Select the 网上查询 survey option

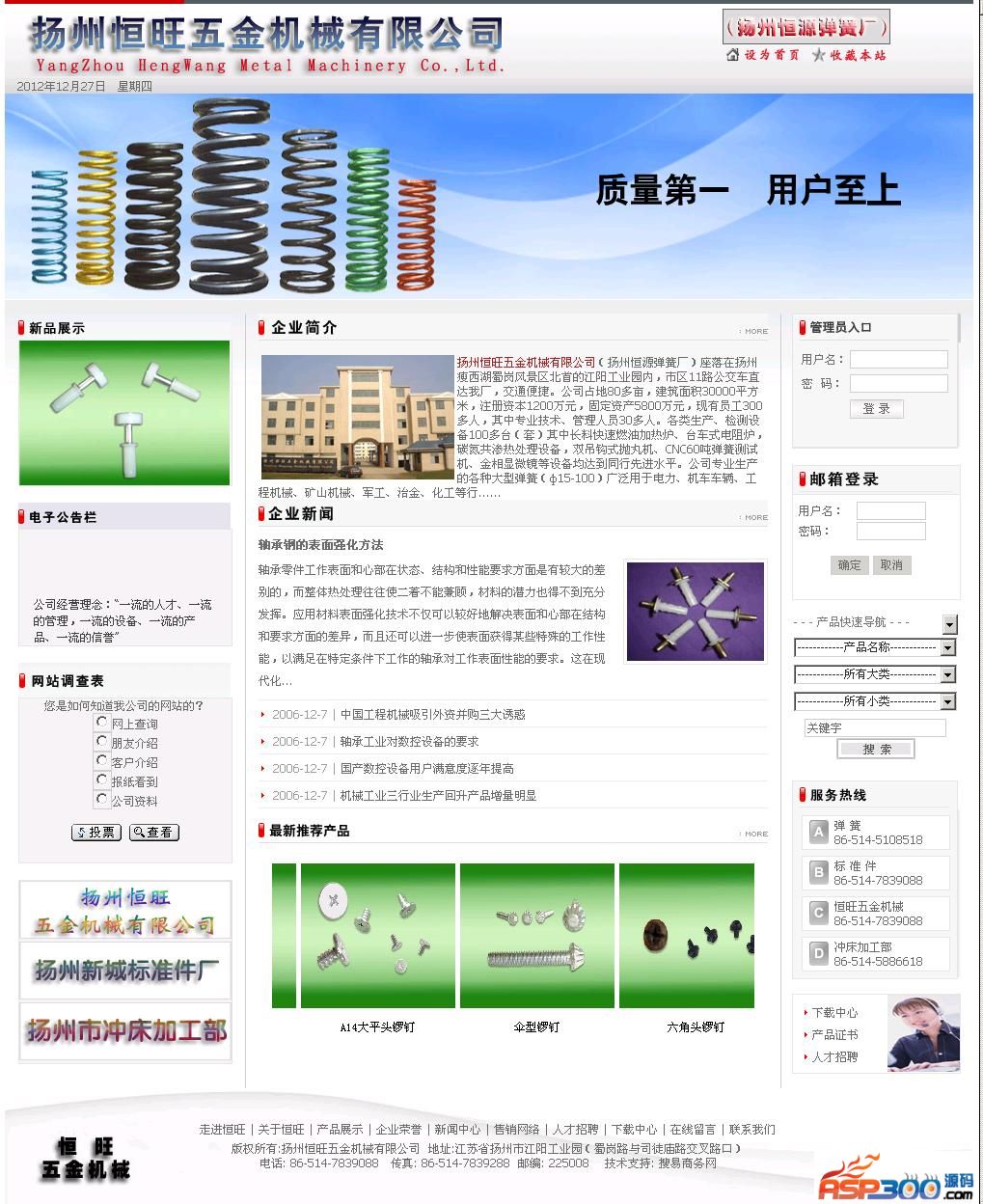[x=102, y=722]
